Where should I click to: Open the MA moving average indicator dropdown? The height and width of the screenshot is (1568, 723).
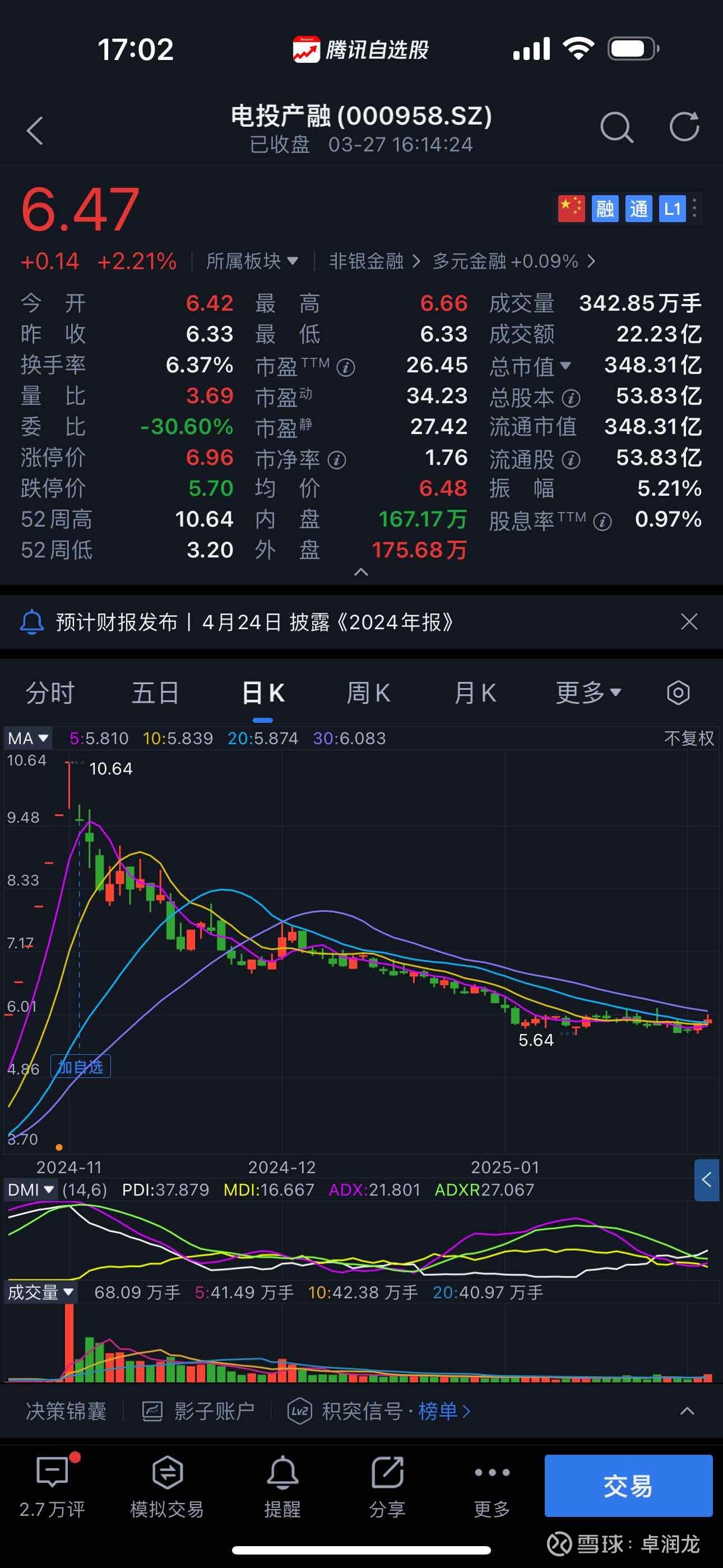pyautogui.click(x=27, y=738)
